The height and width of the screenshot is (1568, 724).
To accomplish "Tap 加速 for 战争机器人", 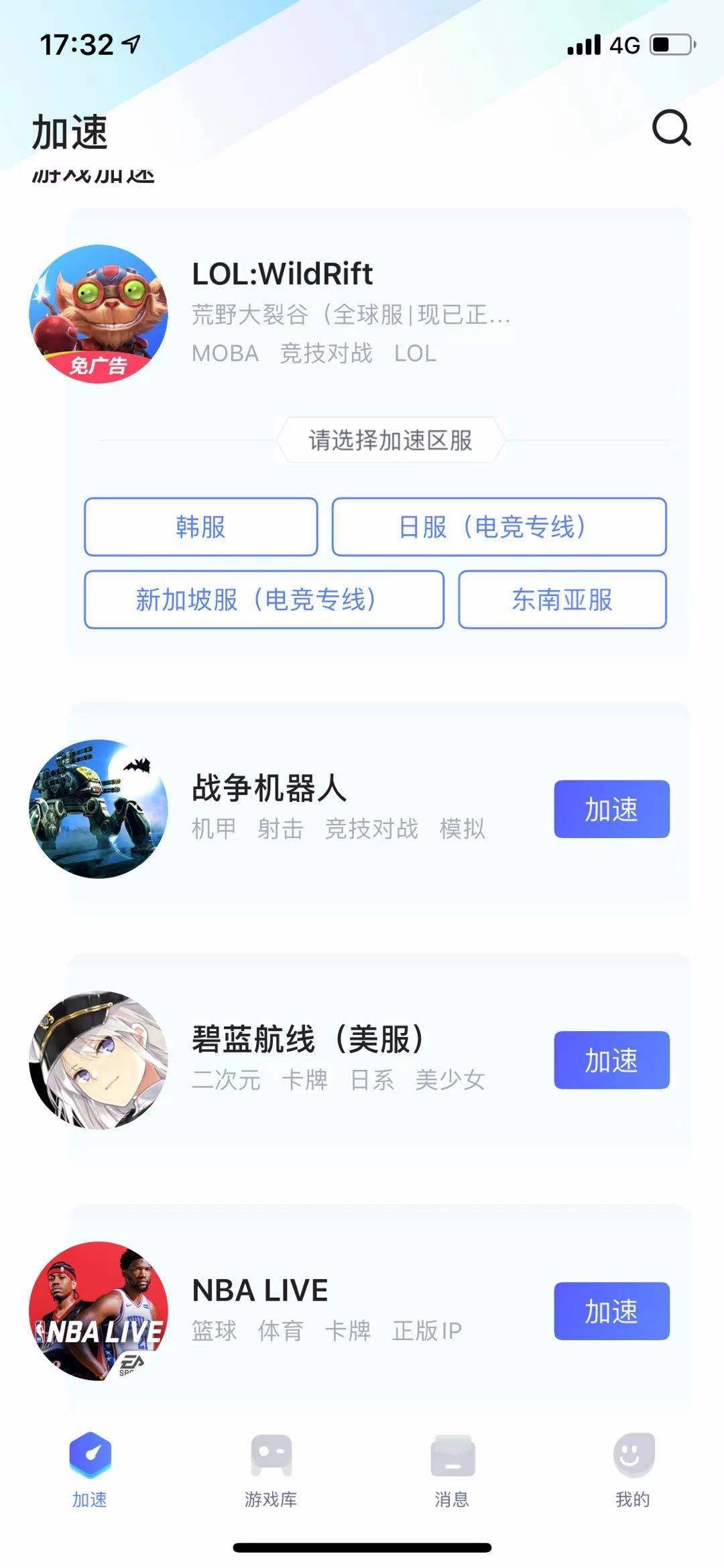I will click(611, 809).
